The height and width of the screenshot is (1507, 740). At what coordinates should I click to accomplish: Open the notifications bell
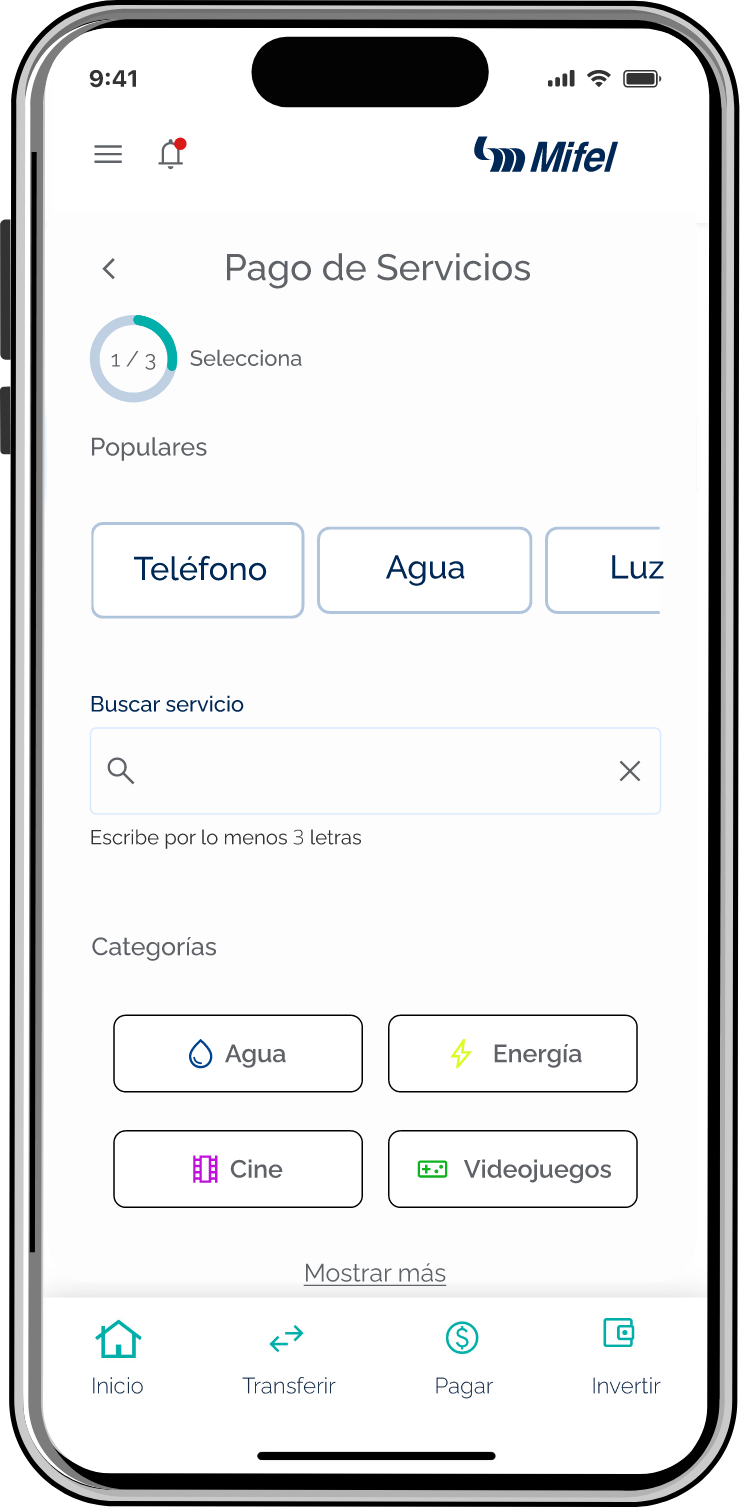171,154
